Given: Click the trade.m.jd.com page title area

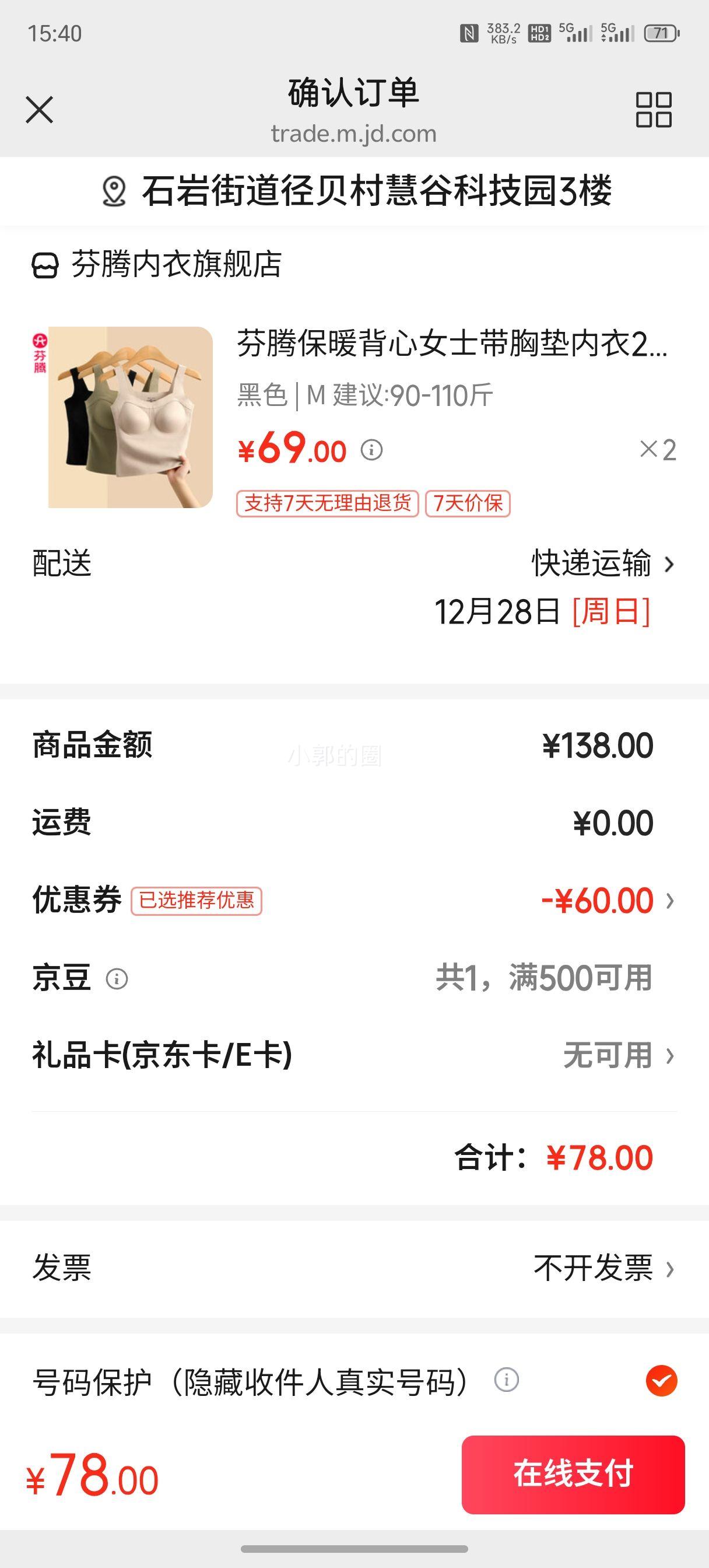Looking at the screenshot, I should click(354, 134).
